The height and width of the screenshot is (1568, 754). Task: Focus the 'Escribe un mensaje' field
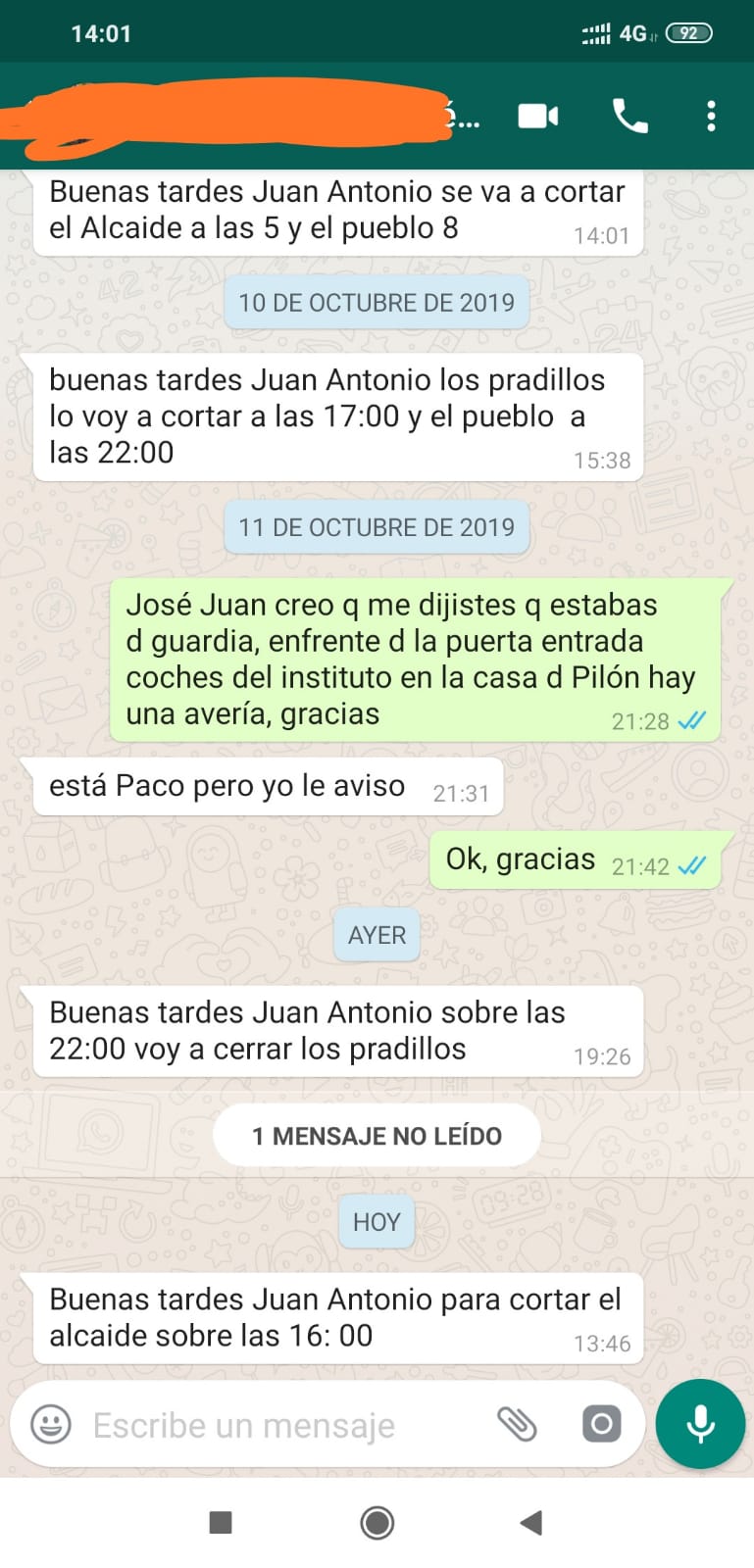coord(284,1425)
